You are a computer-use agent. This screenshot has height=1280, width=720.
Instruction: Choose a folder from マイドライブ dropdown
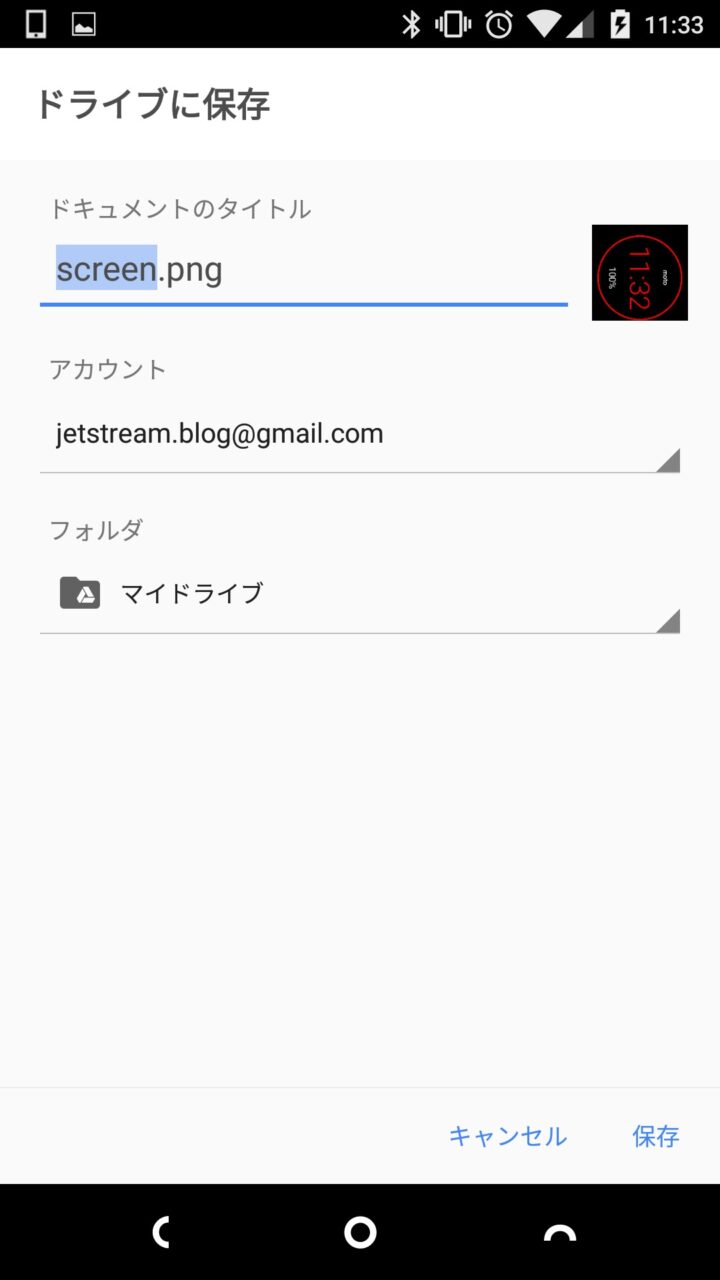360,594
